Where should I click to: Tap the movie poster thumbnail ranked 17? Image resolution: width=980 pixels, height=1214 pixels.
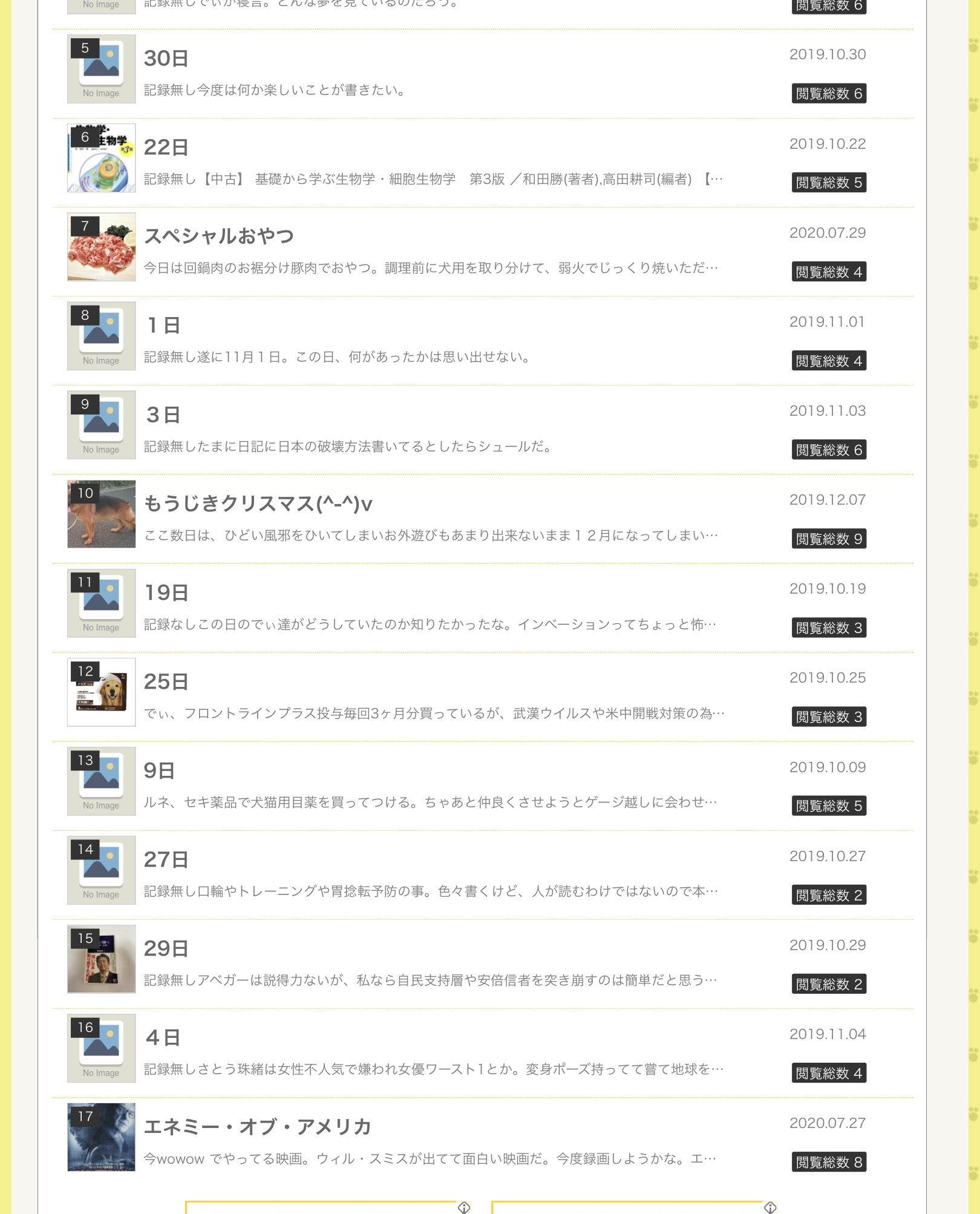(102, 1137)
